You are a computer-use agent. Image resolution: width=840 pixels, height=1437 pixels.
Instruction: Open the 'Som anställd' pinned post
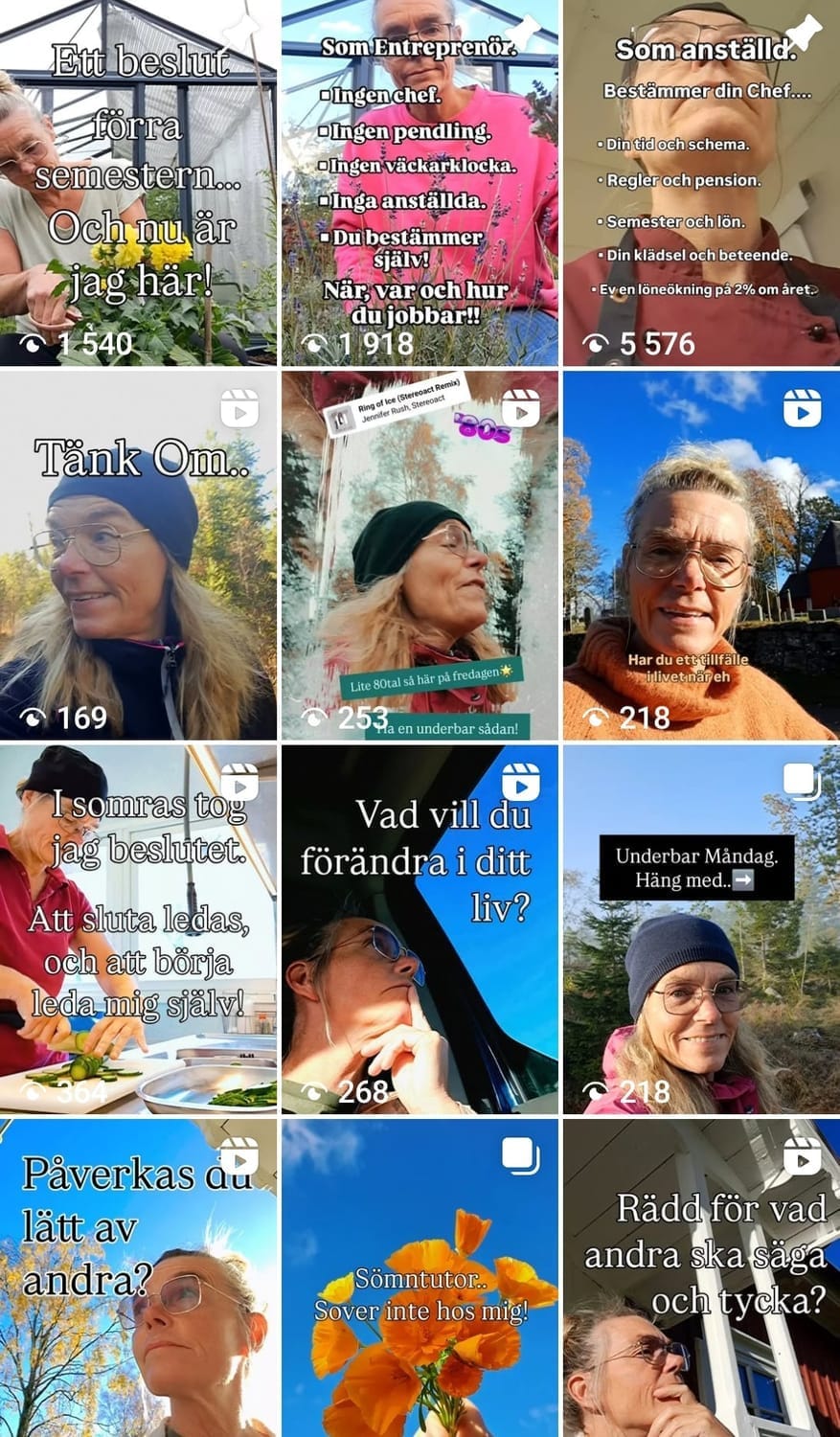coord(701,182)
